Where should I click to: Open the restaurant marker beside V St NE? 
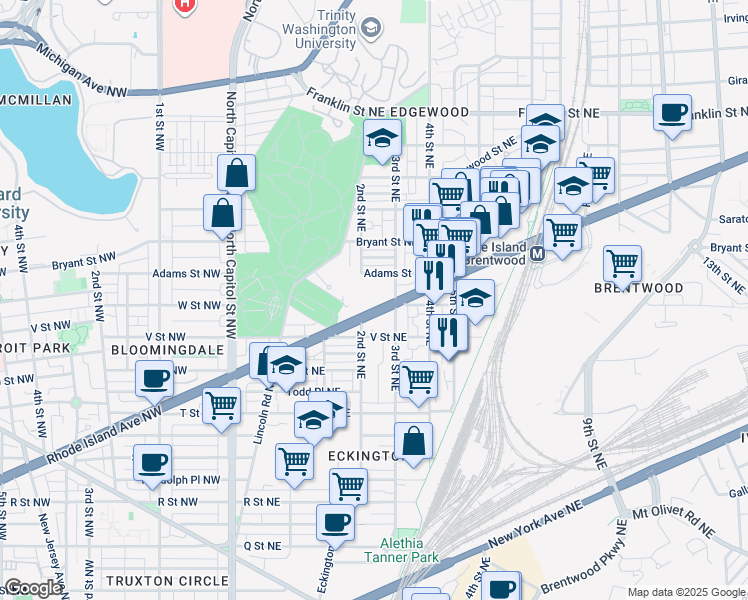coord(448,333)
